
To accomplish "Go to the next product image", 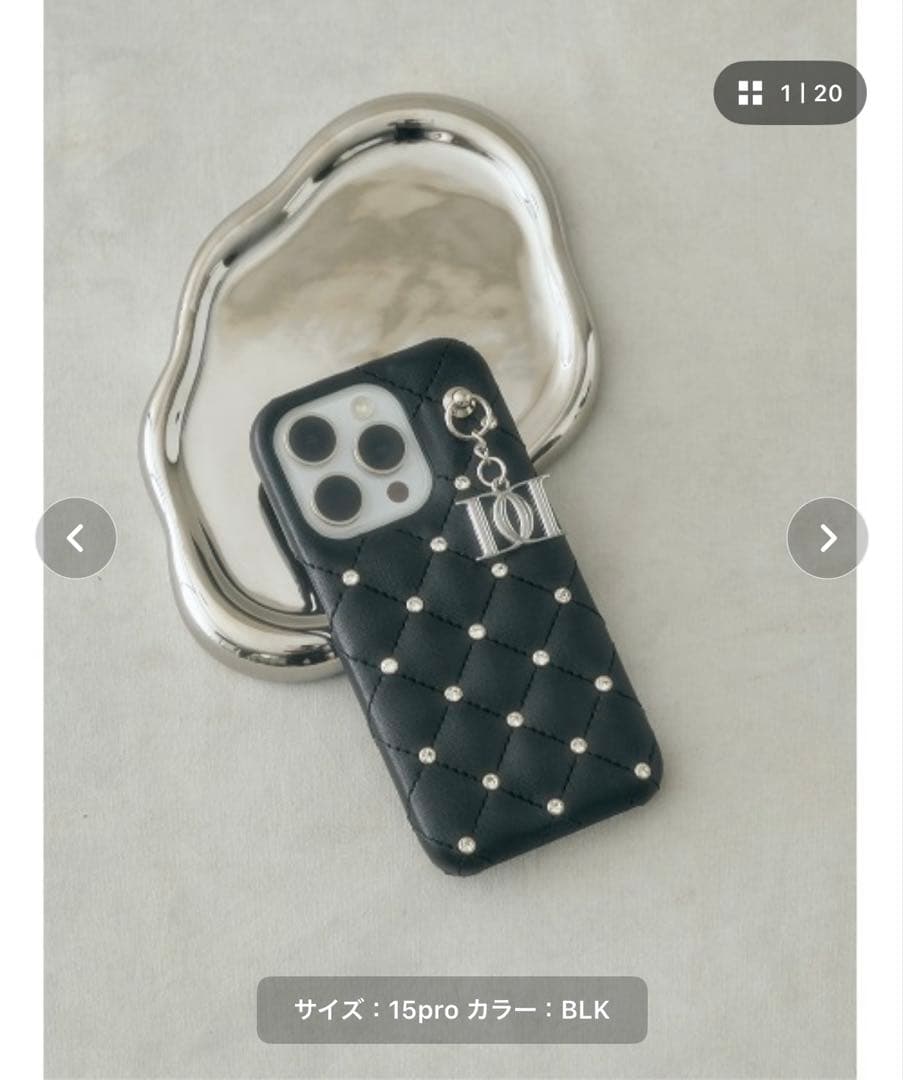I will click(827, 538).
